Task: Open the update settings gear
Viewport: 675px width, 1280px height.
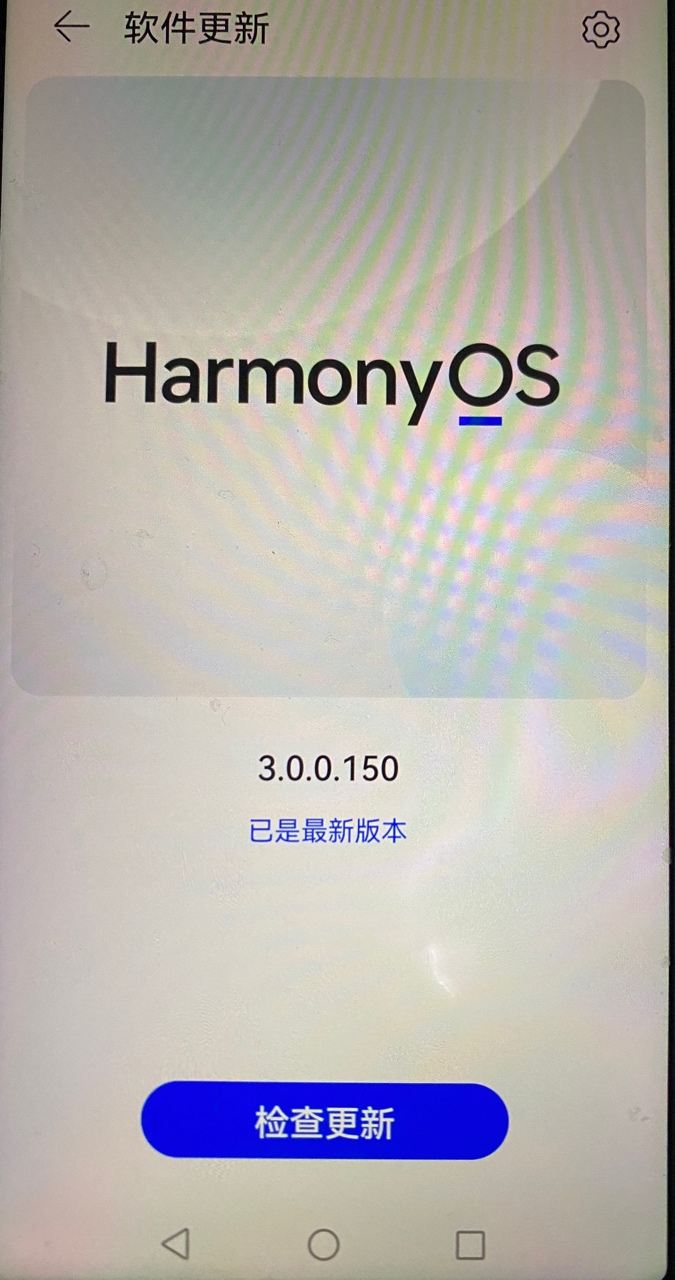Action: click(600, 29)
